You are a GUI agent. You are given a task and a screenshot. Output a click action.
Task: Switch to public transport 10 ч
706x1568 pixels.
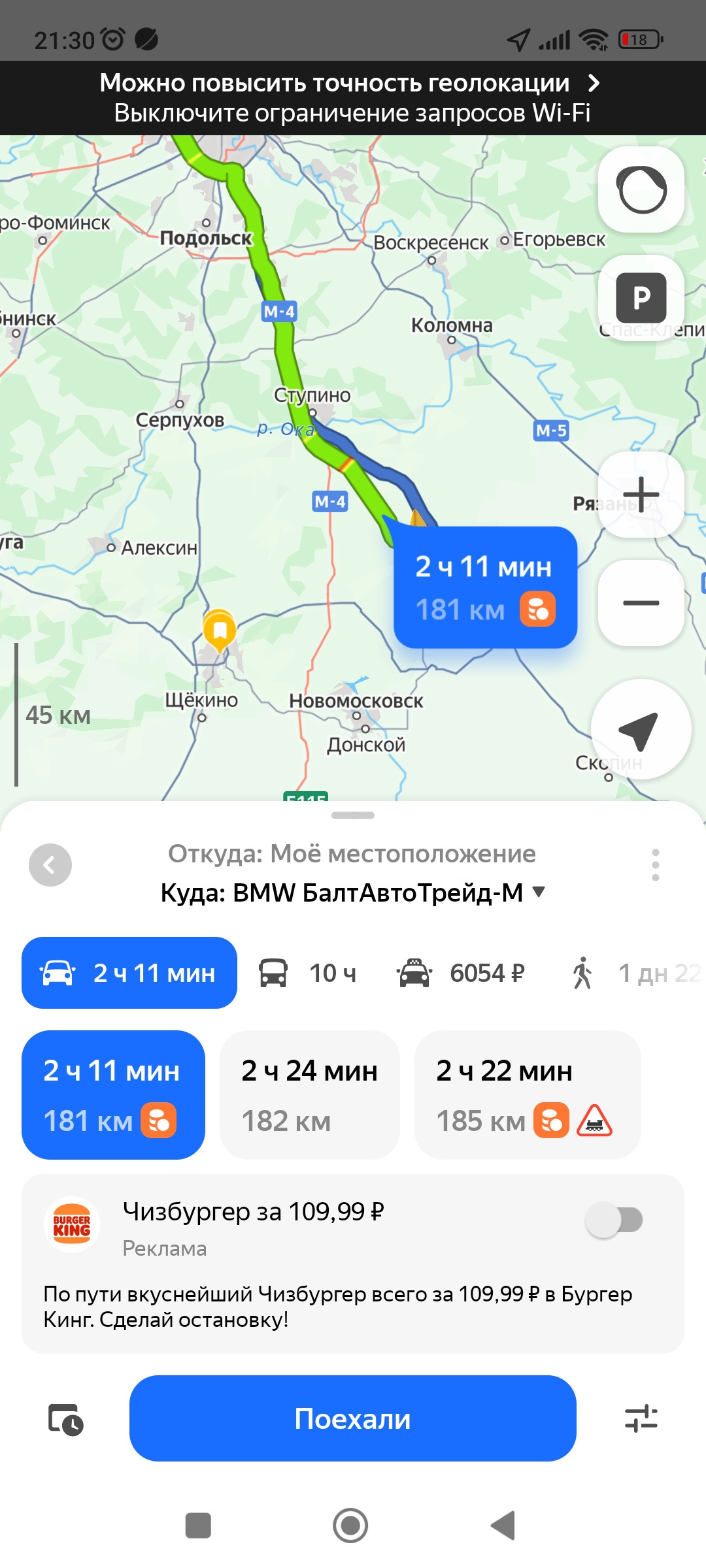308,973
